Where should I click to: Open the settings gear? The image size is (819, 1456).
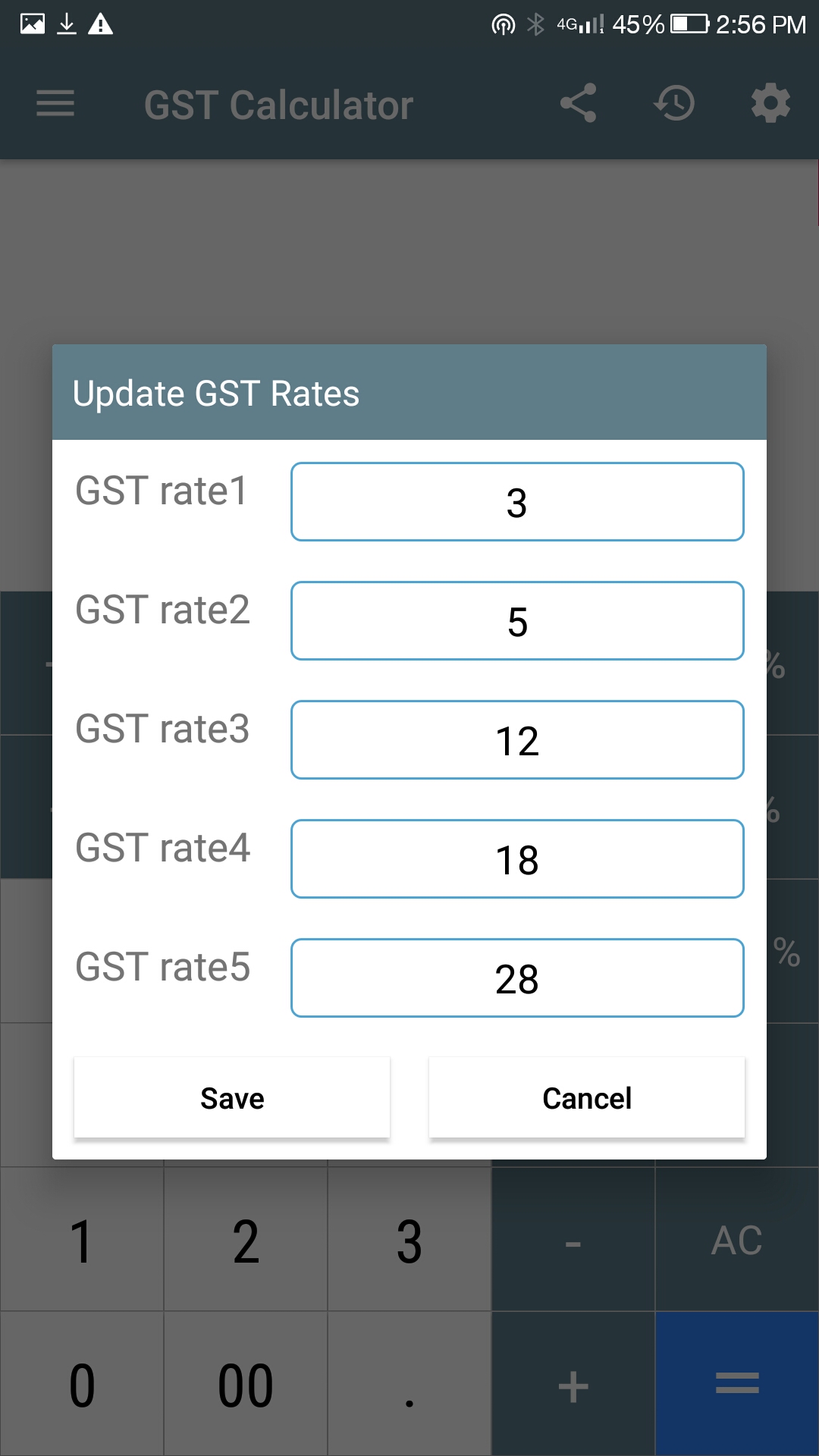pos(770,104)
